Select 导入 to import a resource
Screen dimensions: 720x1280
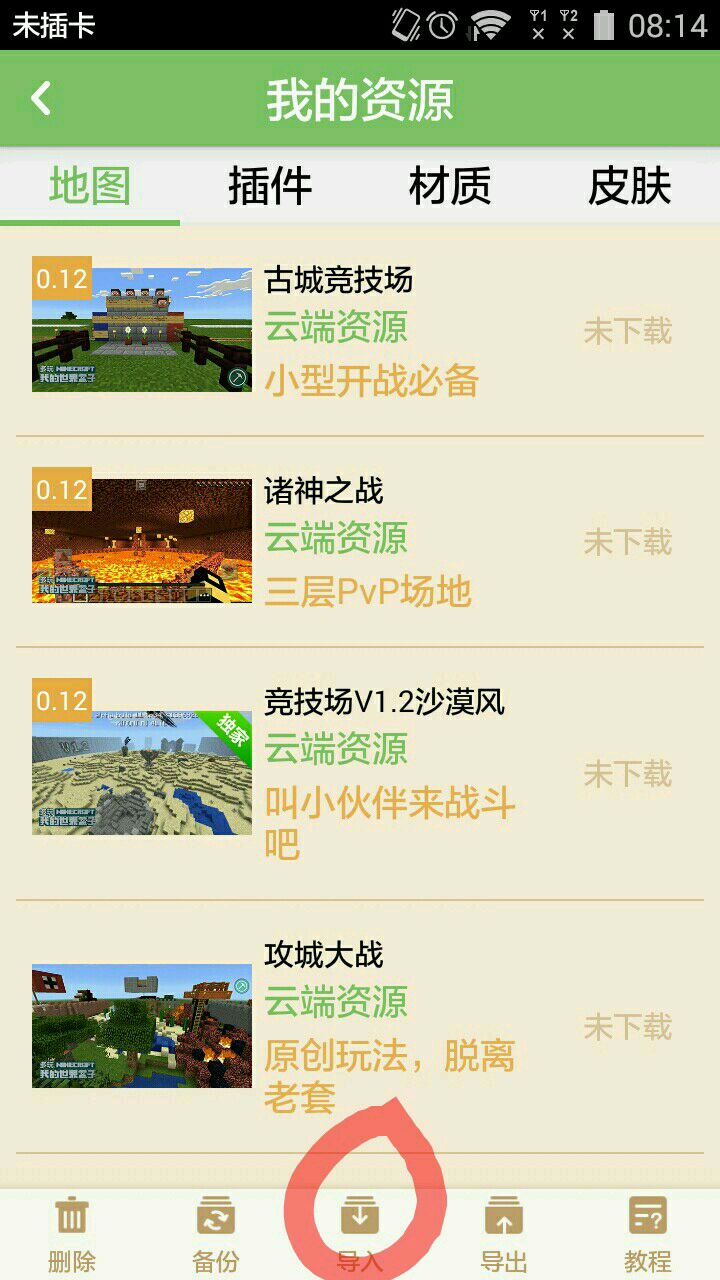(360, 1233)
